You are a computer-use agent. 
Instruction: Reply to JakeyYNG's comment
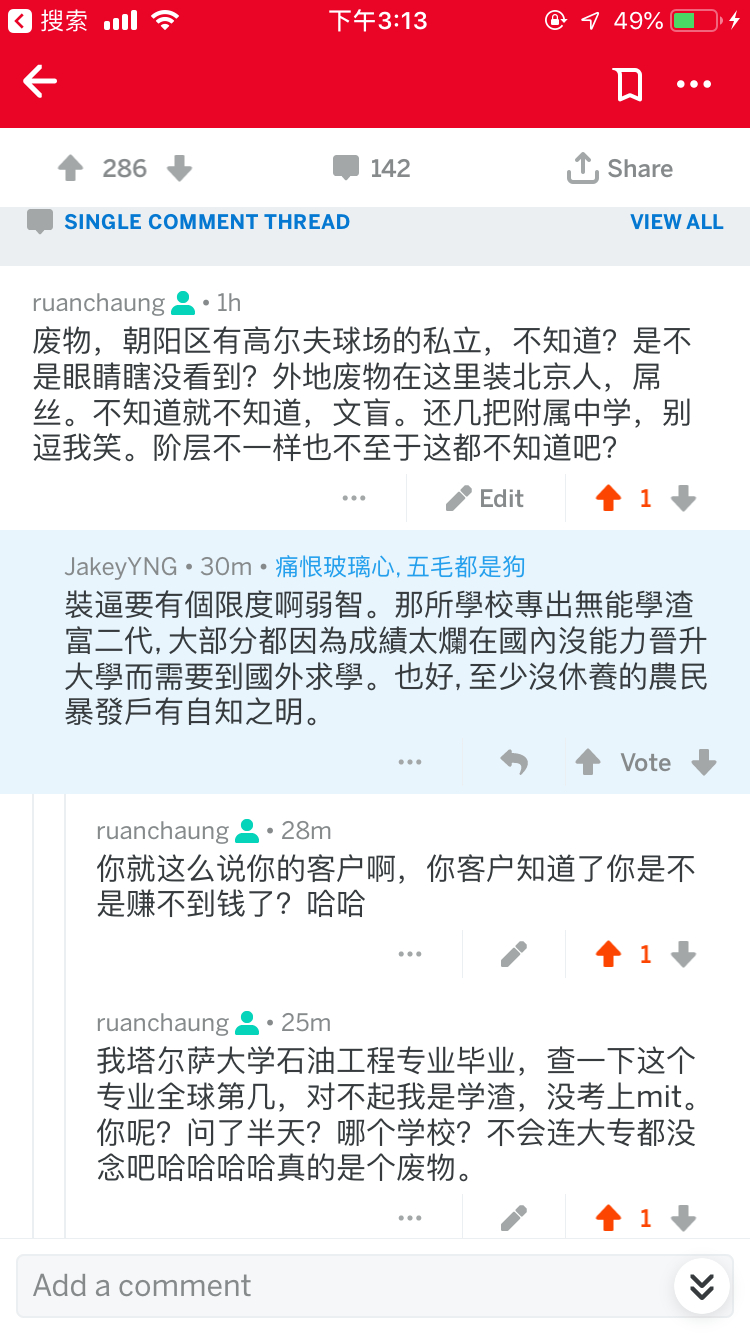[x=514, y=763]
